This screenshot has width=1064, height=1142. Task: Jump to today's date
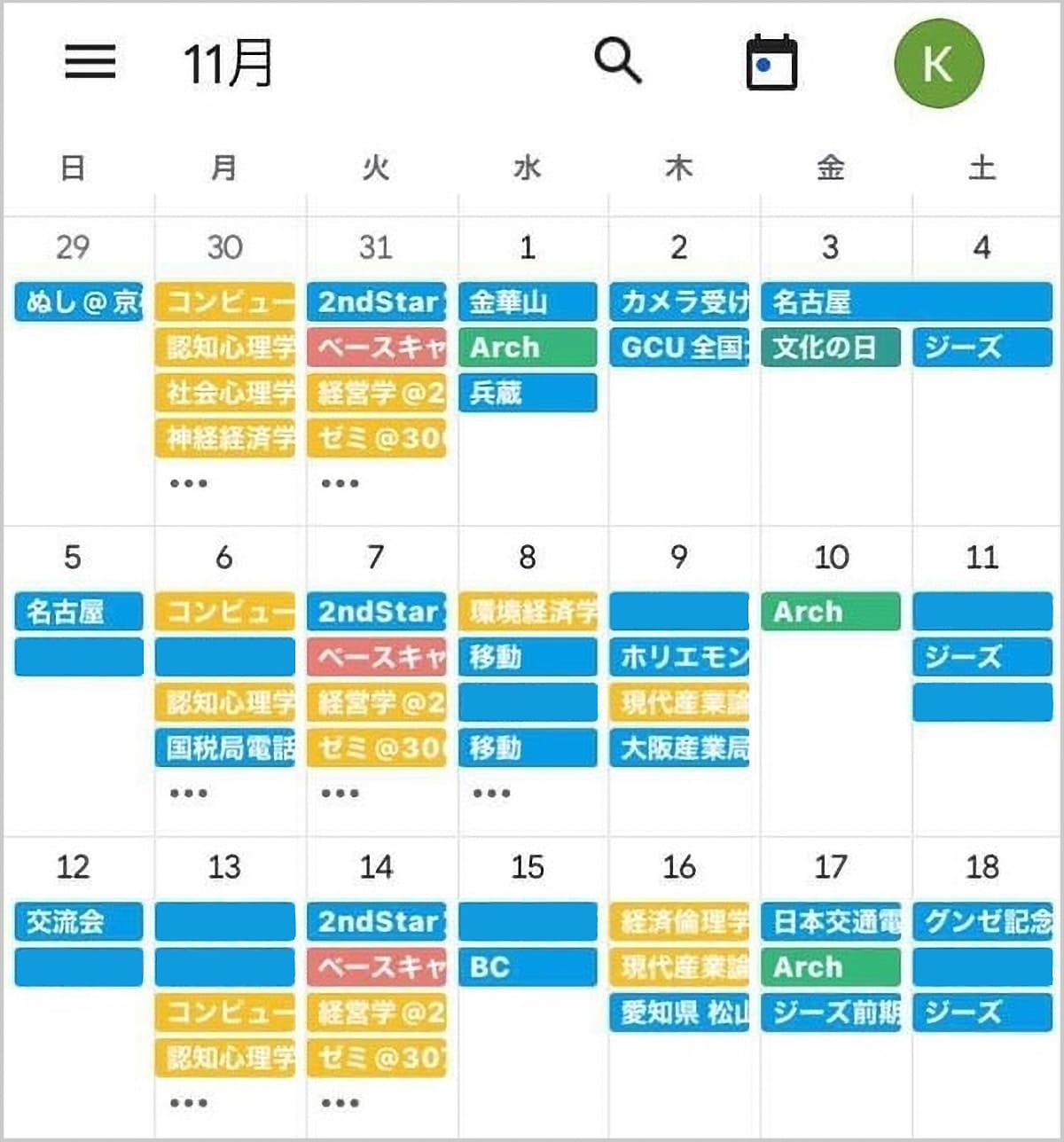771,63
